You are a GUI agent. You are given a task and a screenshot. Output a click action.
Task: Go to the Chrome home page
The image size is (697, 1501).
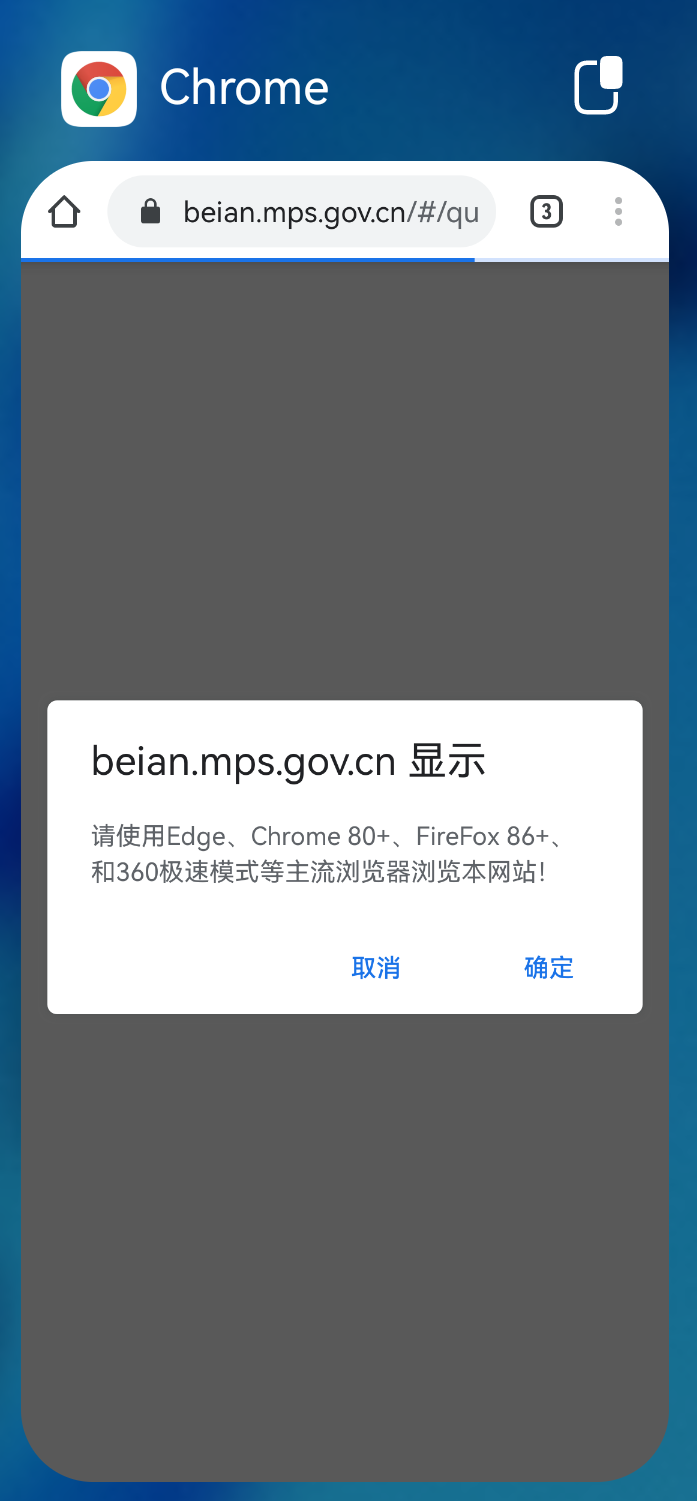pyautogui.click(x=64, y=211)
